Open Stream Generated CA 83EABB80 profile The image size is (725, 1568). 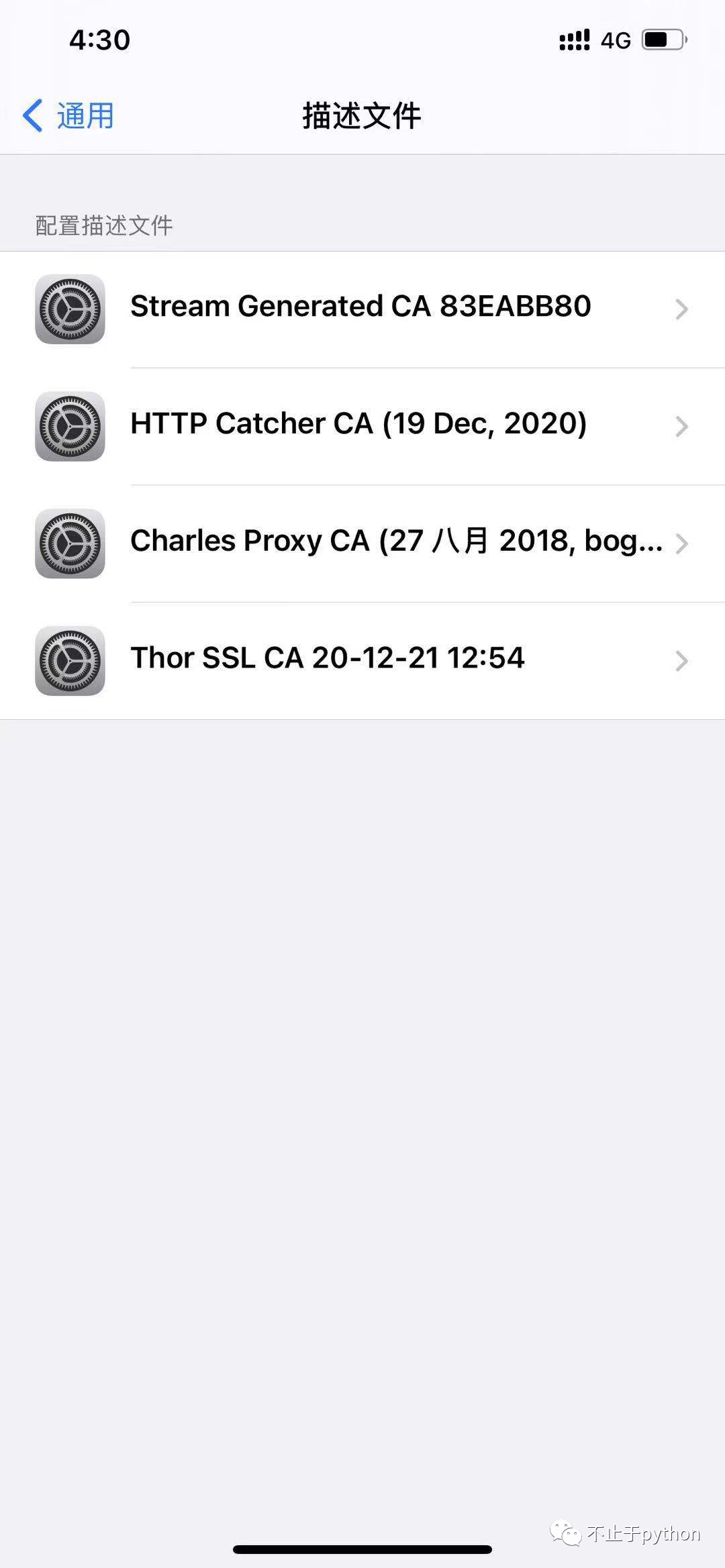(361, 308)
